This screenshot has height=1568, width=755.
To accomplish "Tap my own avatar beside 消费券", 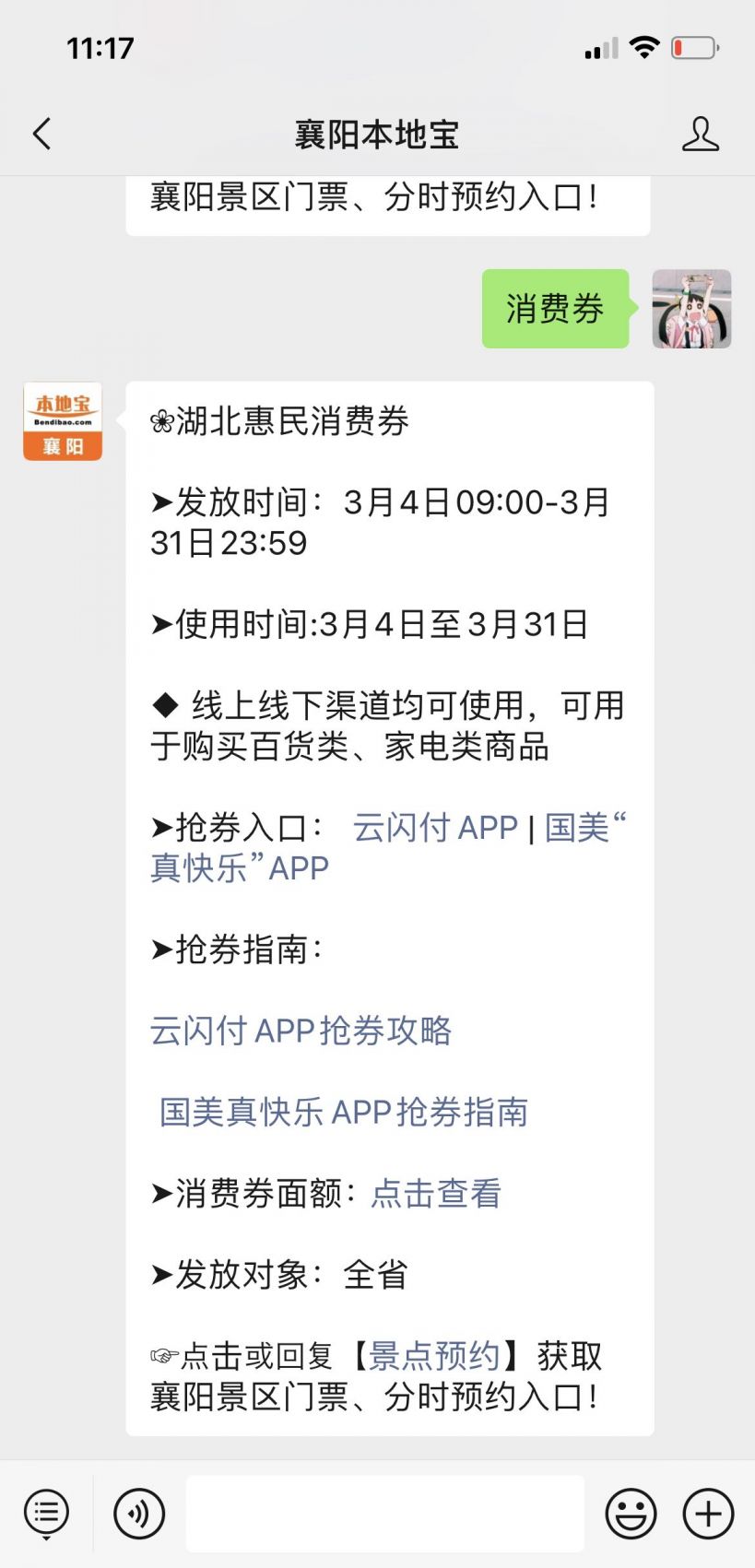I will click(691, 309).
